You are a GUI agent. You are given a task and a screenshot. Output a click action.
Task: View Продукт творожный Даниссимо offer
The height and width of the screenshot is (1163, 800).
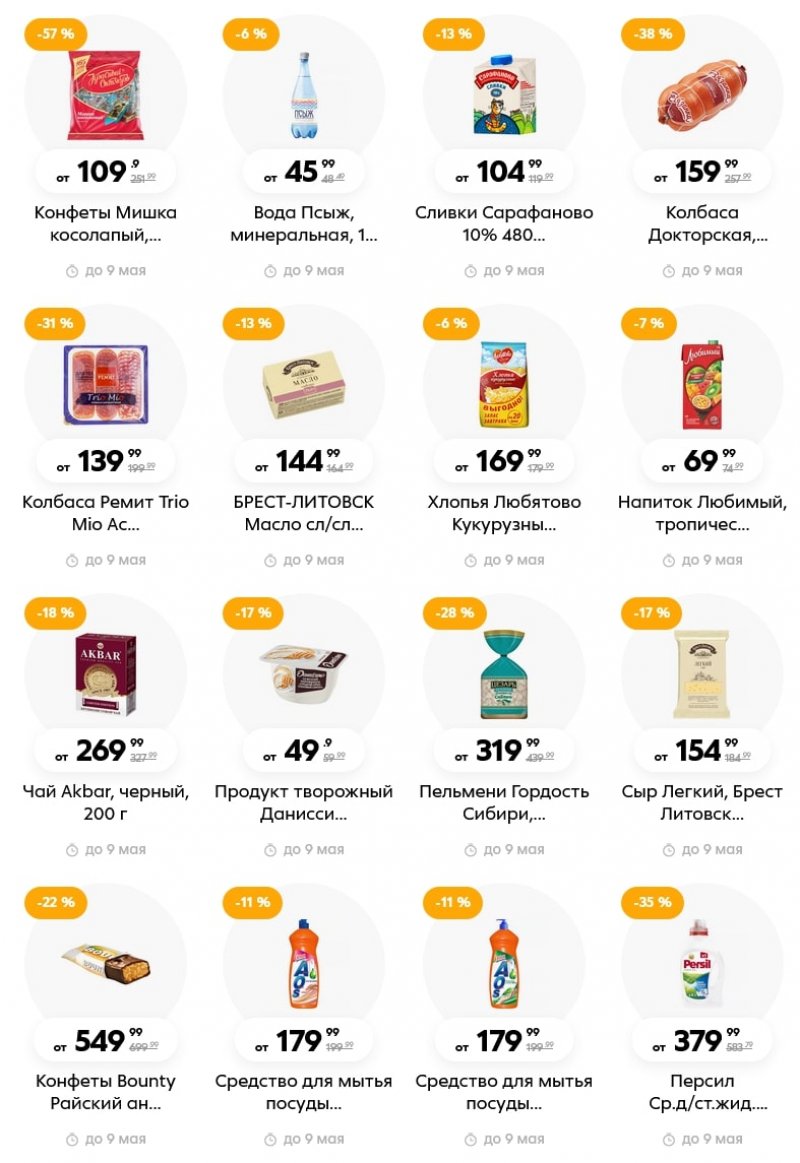pos(304,802)
